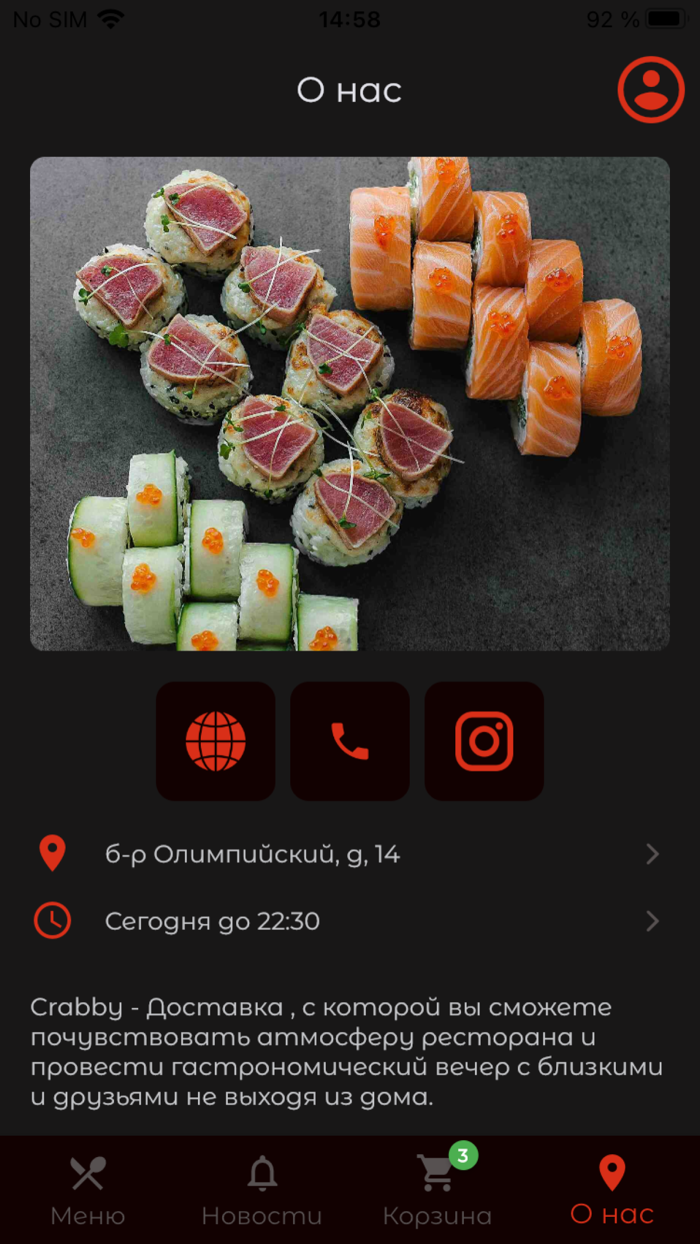
Task: Open the restaurant website via globe icon
Action: click(215, 741)
